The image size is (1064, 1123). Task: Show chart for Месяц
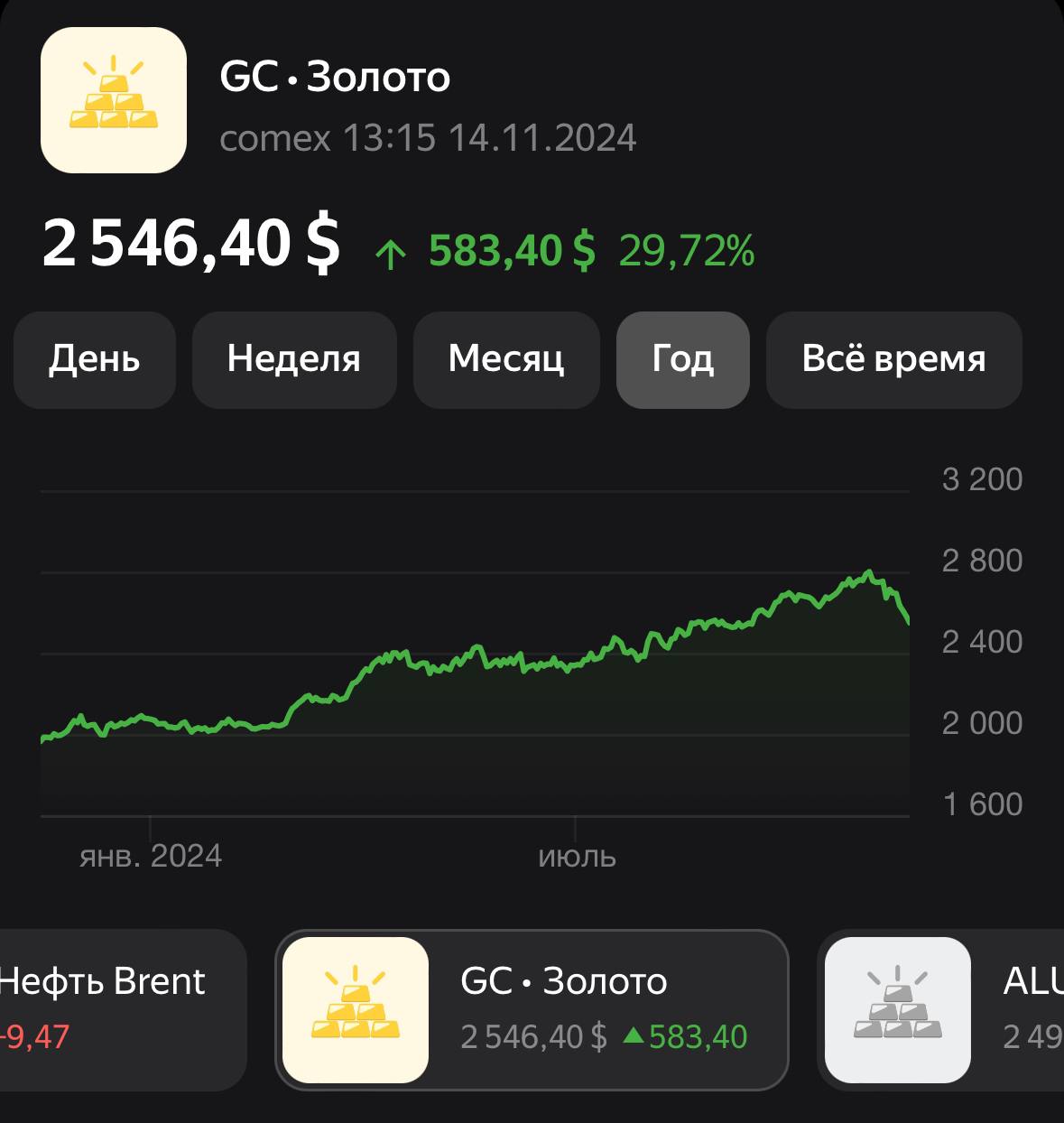tap(506, 359)
